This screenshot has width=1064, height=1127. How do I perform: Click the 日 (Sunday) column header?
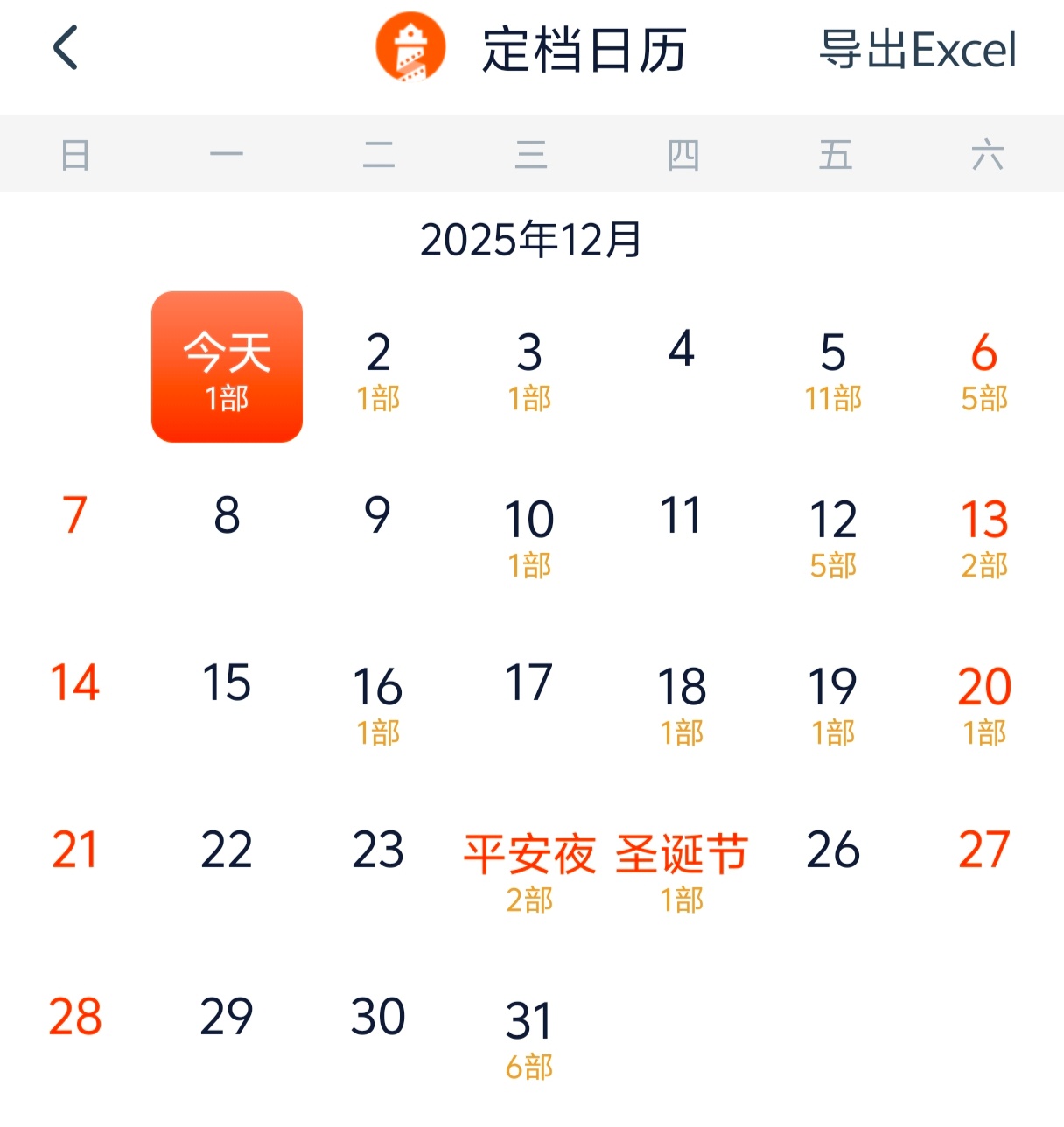pyautogui.click(x=74, y=153)
